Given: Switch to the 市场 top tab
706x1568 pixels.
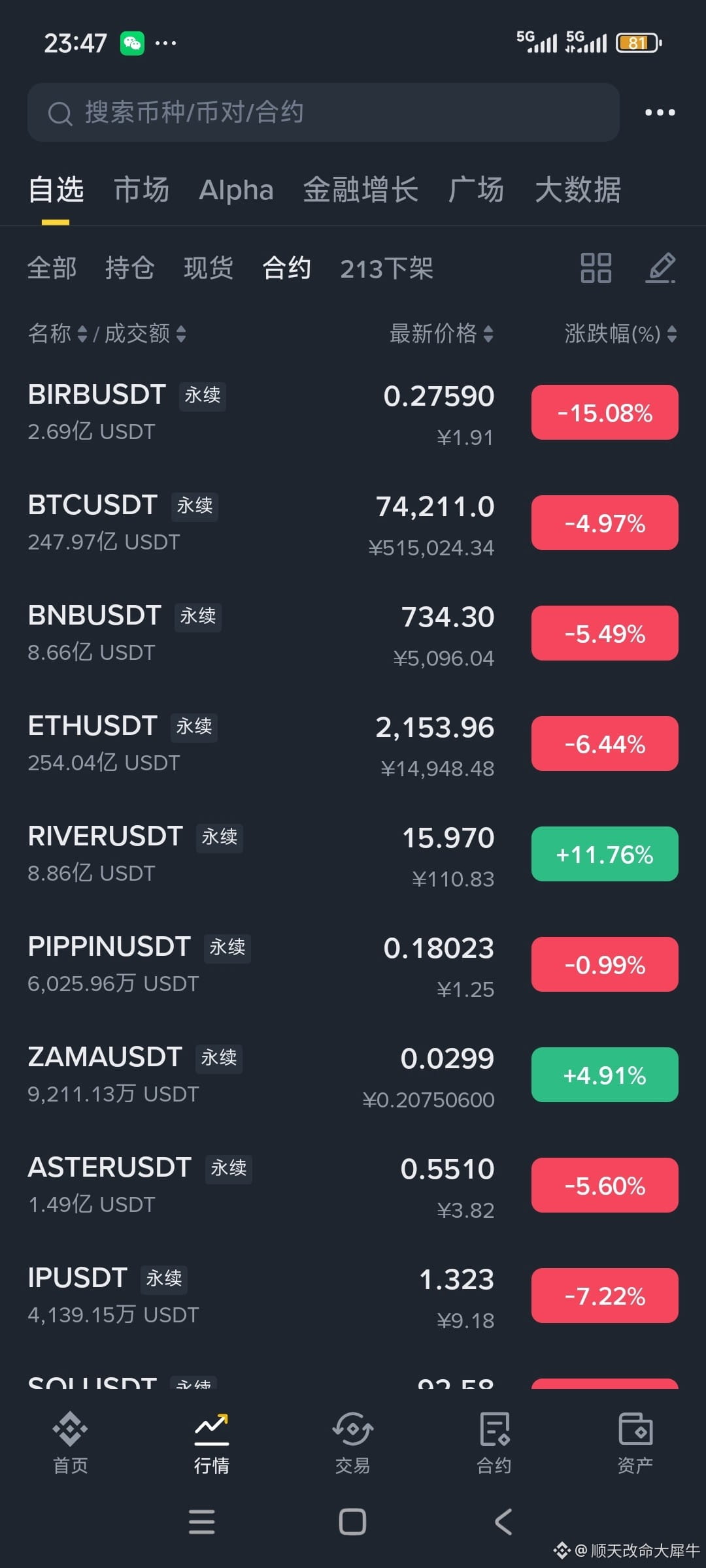Looking at the screenshot, I should pyautogui.click(x=141, y=190).
